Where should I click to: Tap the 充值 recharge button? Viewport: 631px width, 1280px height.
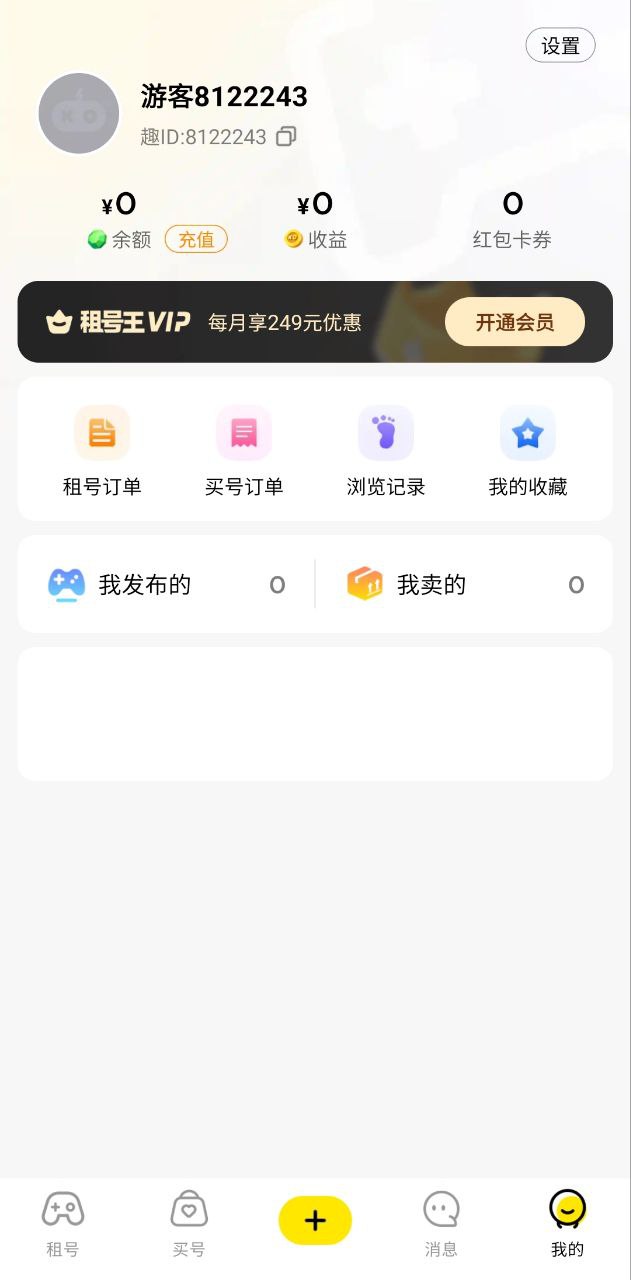coord(196,239)
